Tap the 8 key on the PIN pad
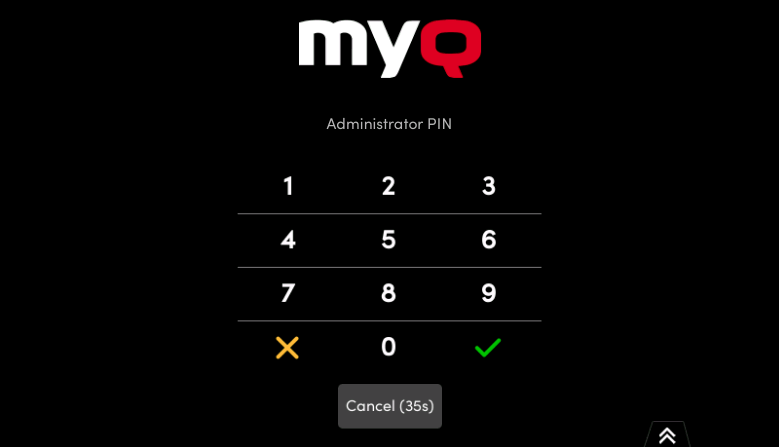The height and width of the screenshot is (447, 779). (x=388, y=294)
